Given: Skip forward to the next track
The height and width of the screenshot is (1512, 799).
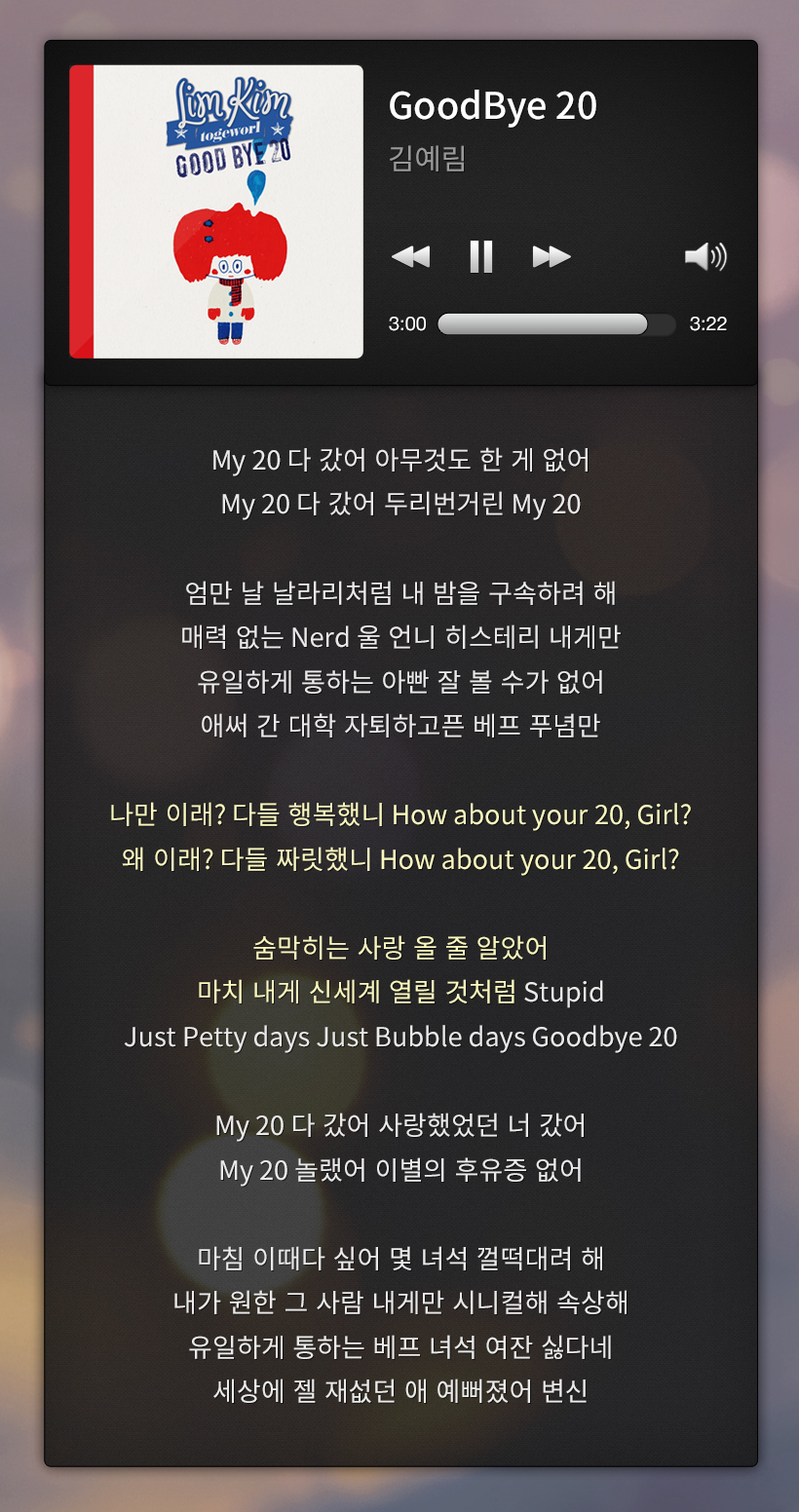Looking at the screenshot, I should click(x=552, y=257).
